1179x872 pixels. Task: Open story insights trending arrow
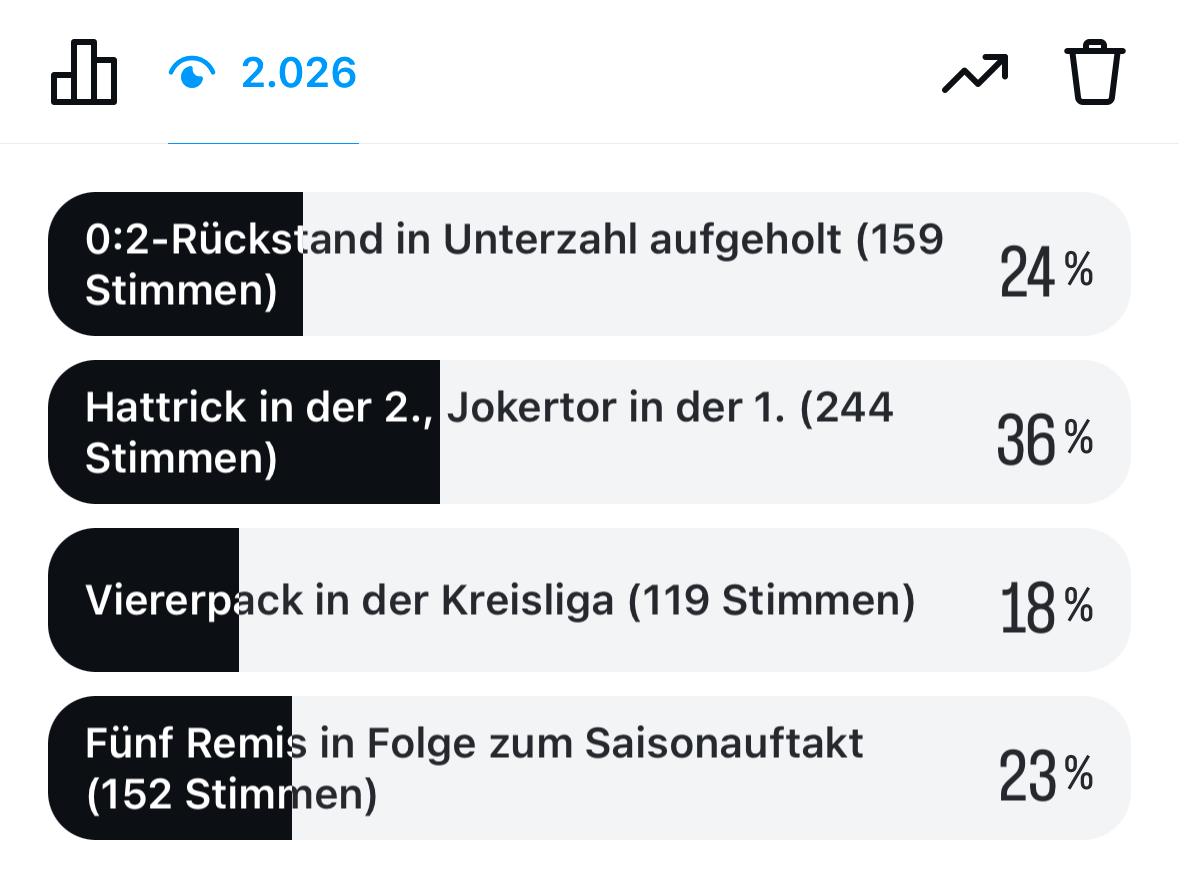pos(974,74)
